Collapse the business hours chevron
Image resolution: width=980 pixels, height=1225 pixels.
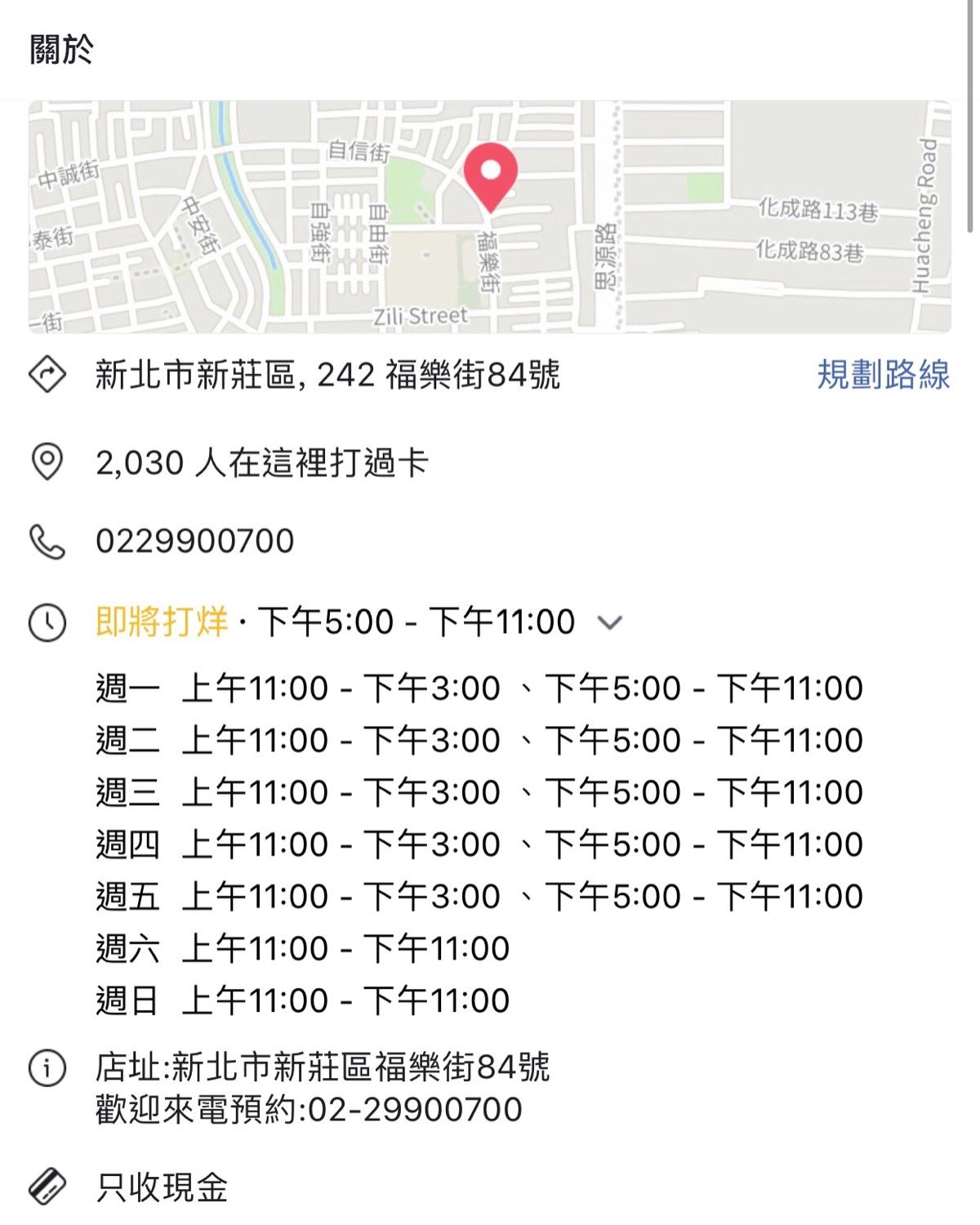[x=610, y=623]
